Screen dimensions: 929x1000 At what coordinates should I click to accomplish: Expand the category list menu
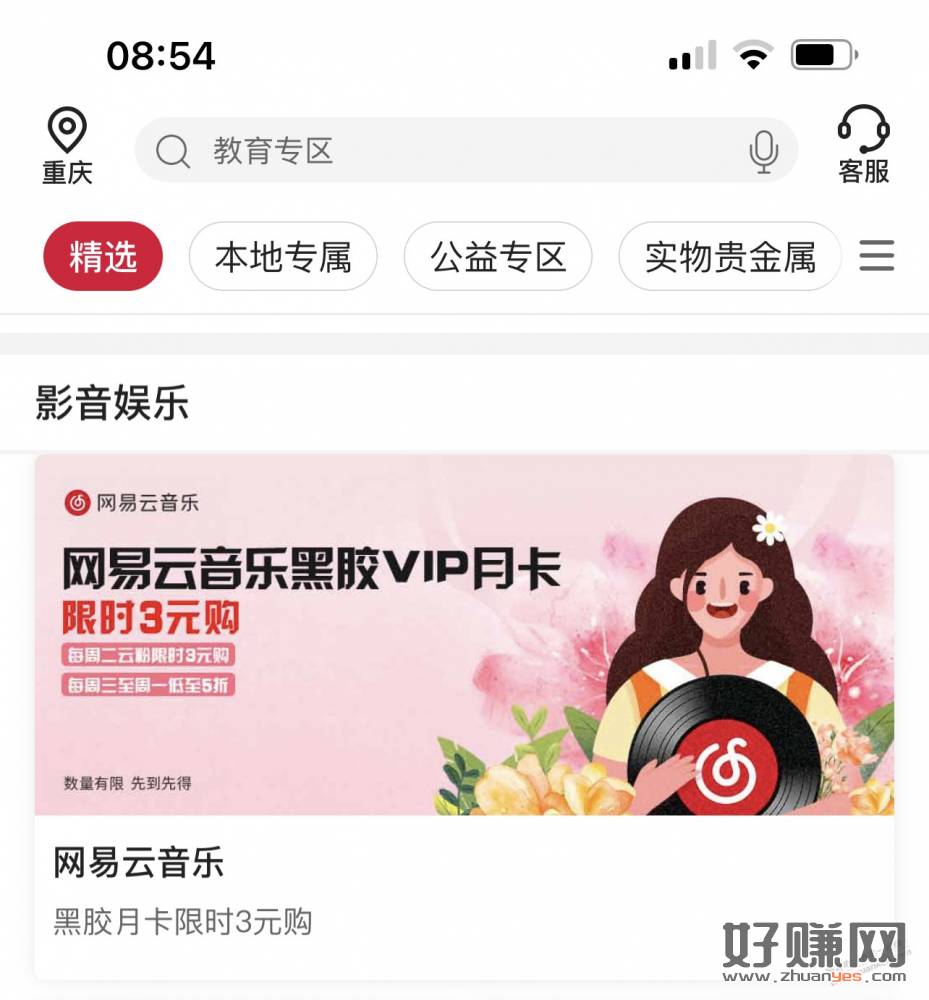pos(877,257)
